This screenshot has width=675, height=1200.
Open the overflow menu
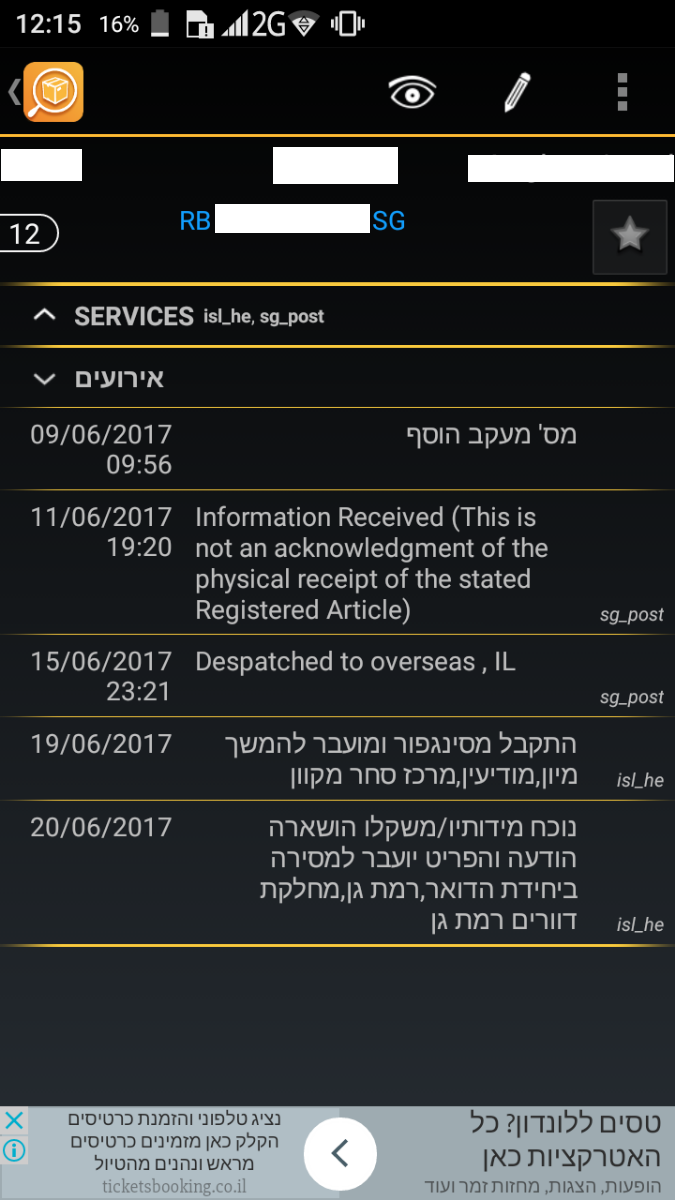pos(622,93)
